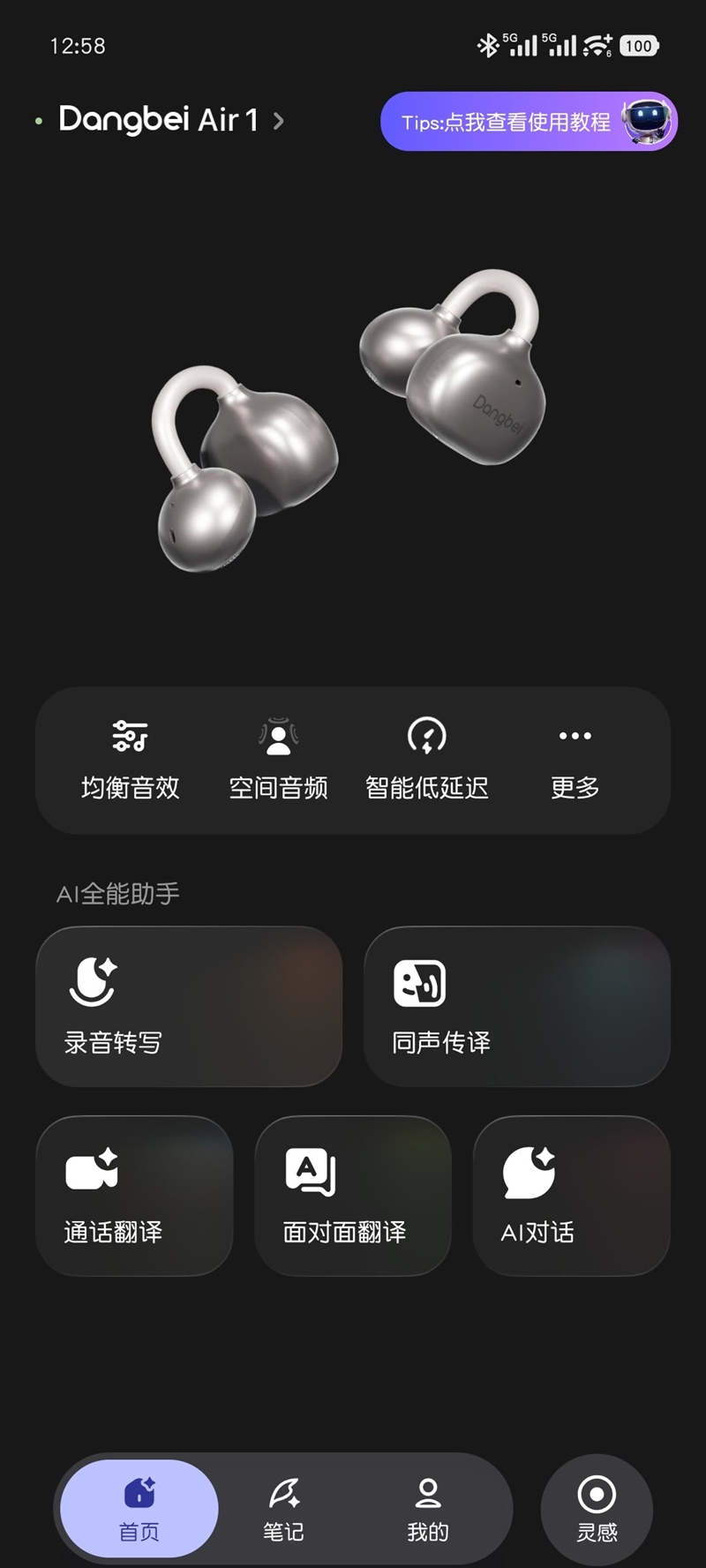The width and height of the screenshot is (706, 1568).
Task: Start 面对面翻译 face-to-face translation
Action: point(352,1196)
